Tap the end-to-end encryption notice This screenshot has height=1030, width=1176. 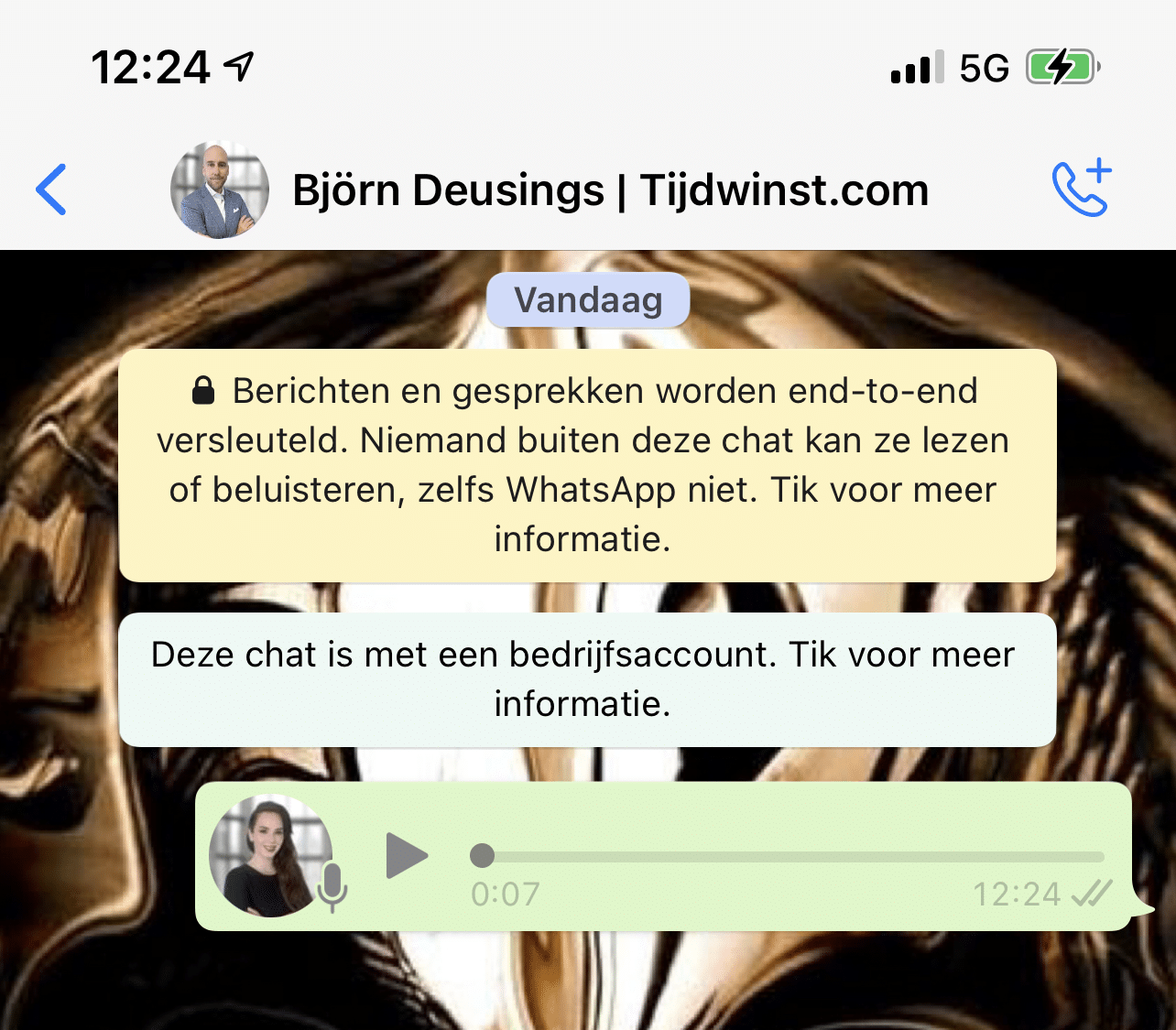point(587,465)
